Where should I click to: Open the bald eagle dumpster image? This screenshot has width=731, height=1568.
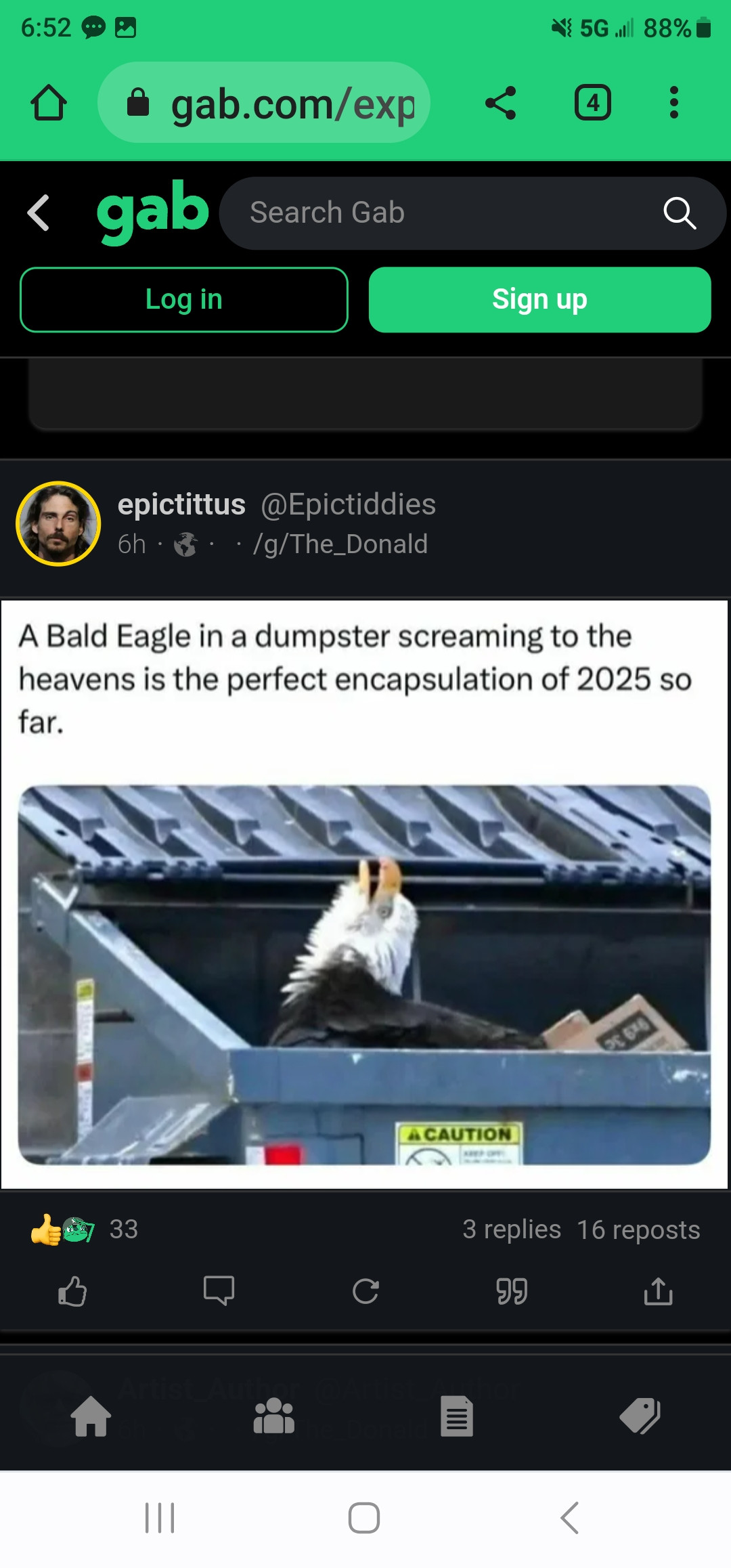[x=364, y=974]
